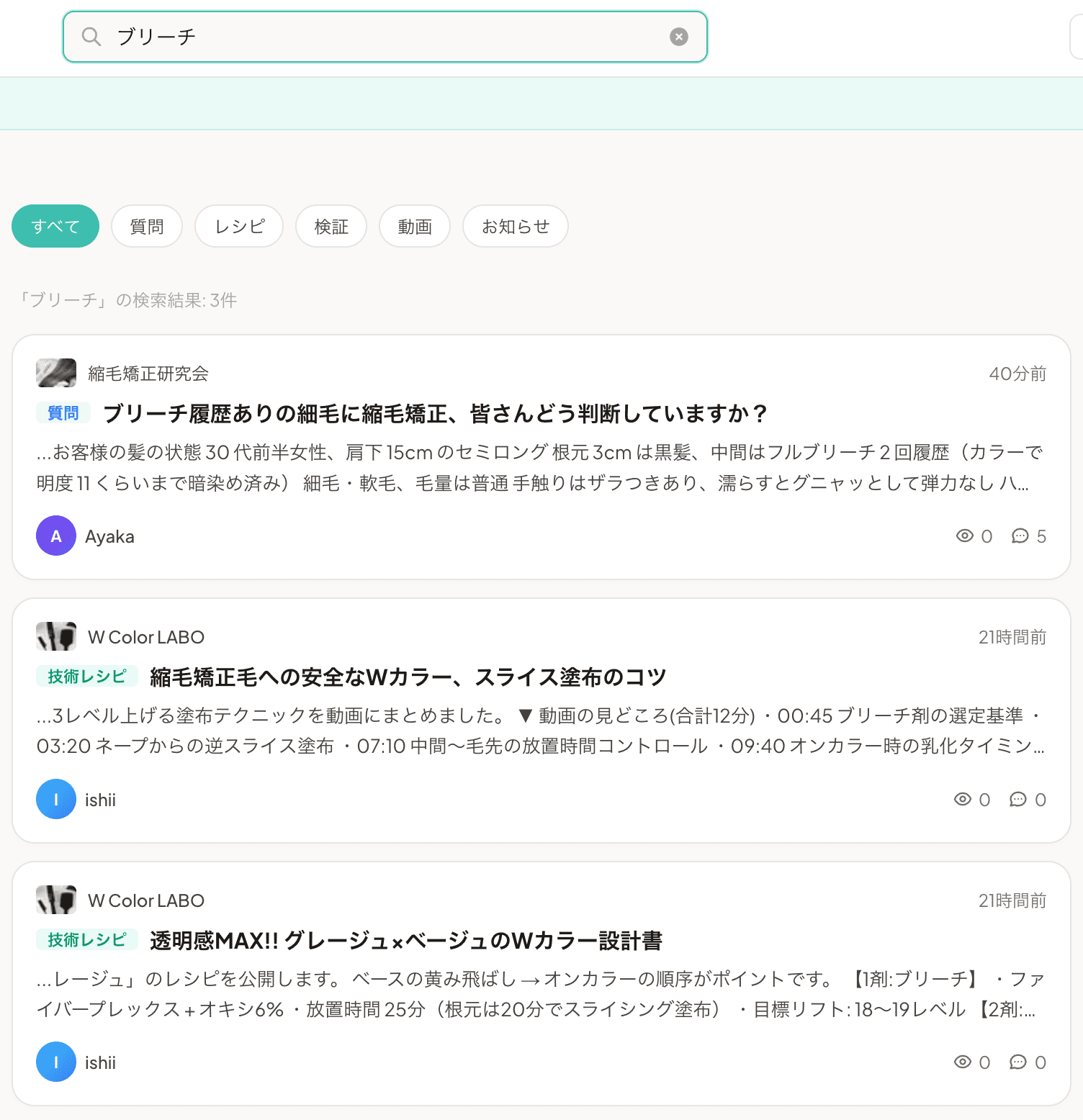Open Ayaka's purple avatar icon

click(x=55, y=536)
